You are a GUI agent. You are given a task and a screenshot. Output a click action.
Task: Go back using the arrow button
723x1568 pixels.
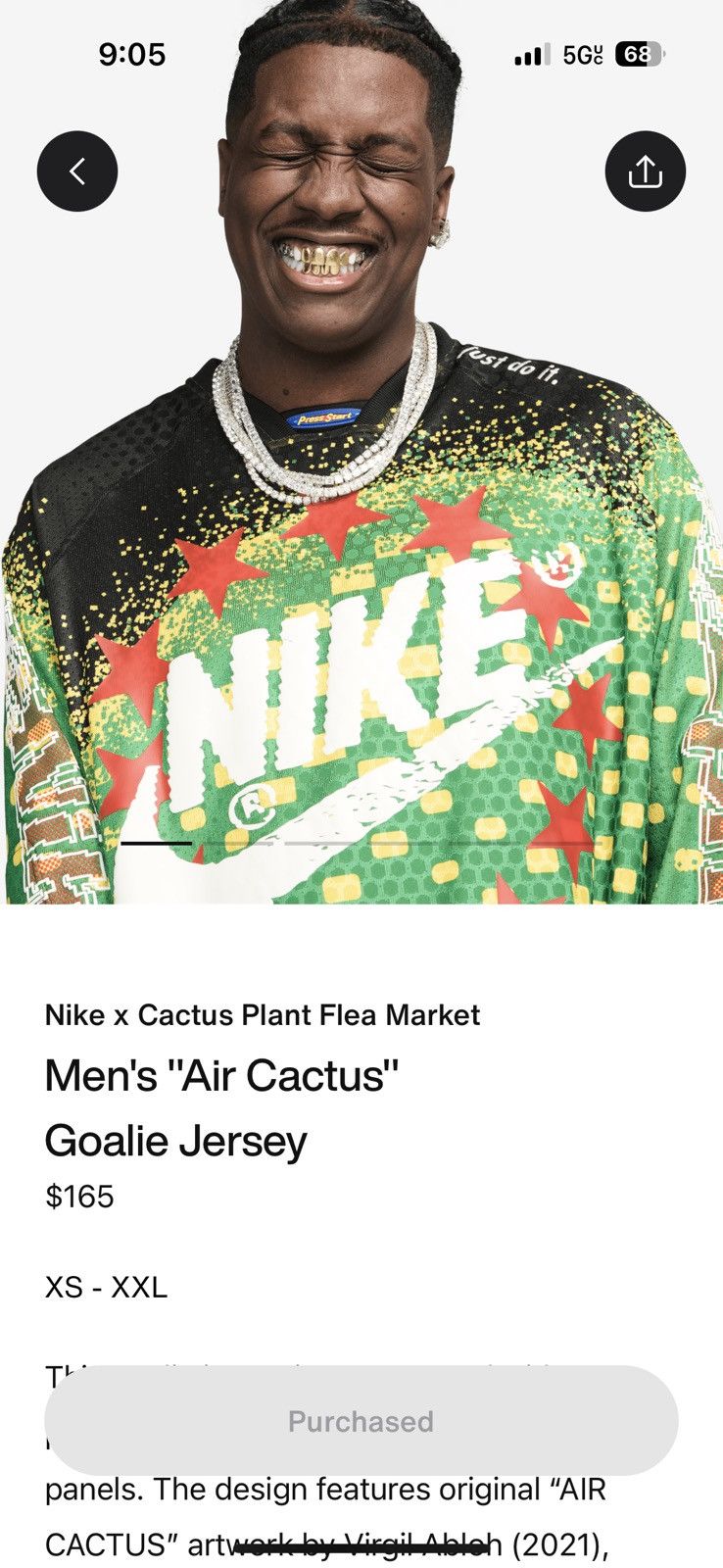click(x=77, y=171)
